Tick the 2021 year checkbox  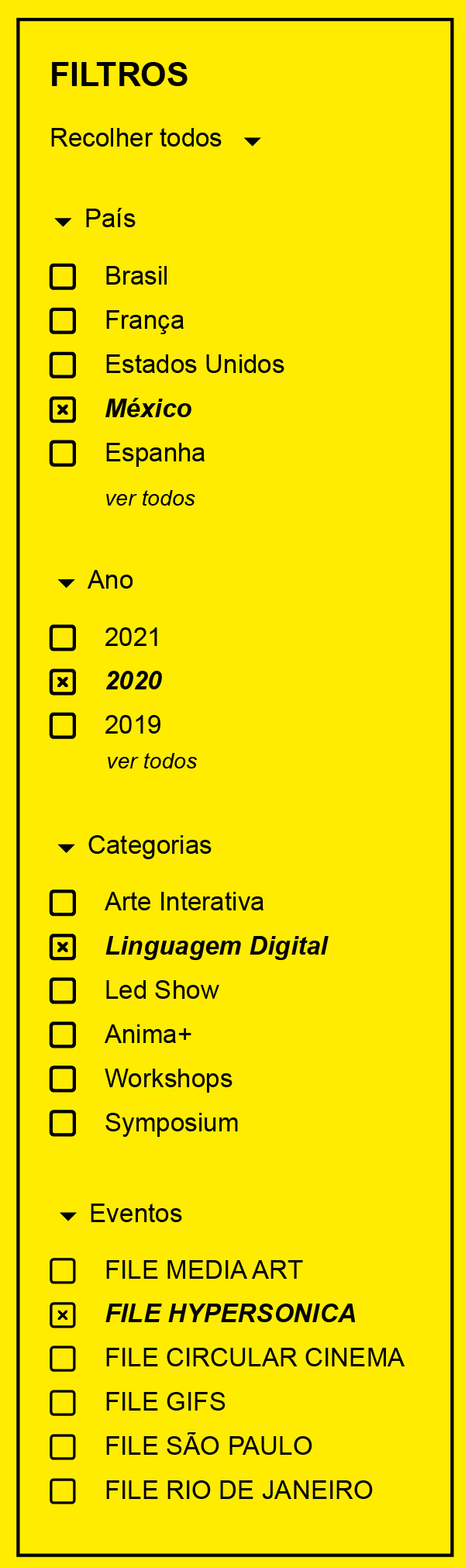coord(63,638)
